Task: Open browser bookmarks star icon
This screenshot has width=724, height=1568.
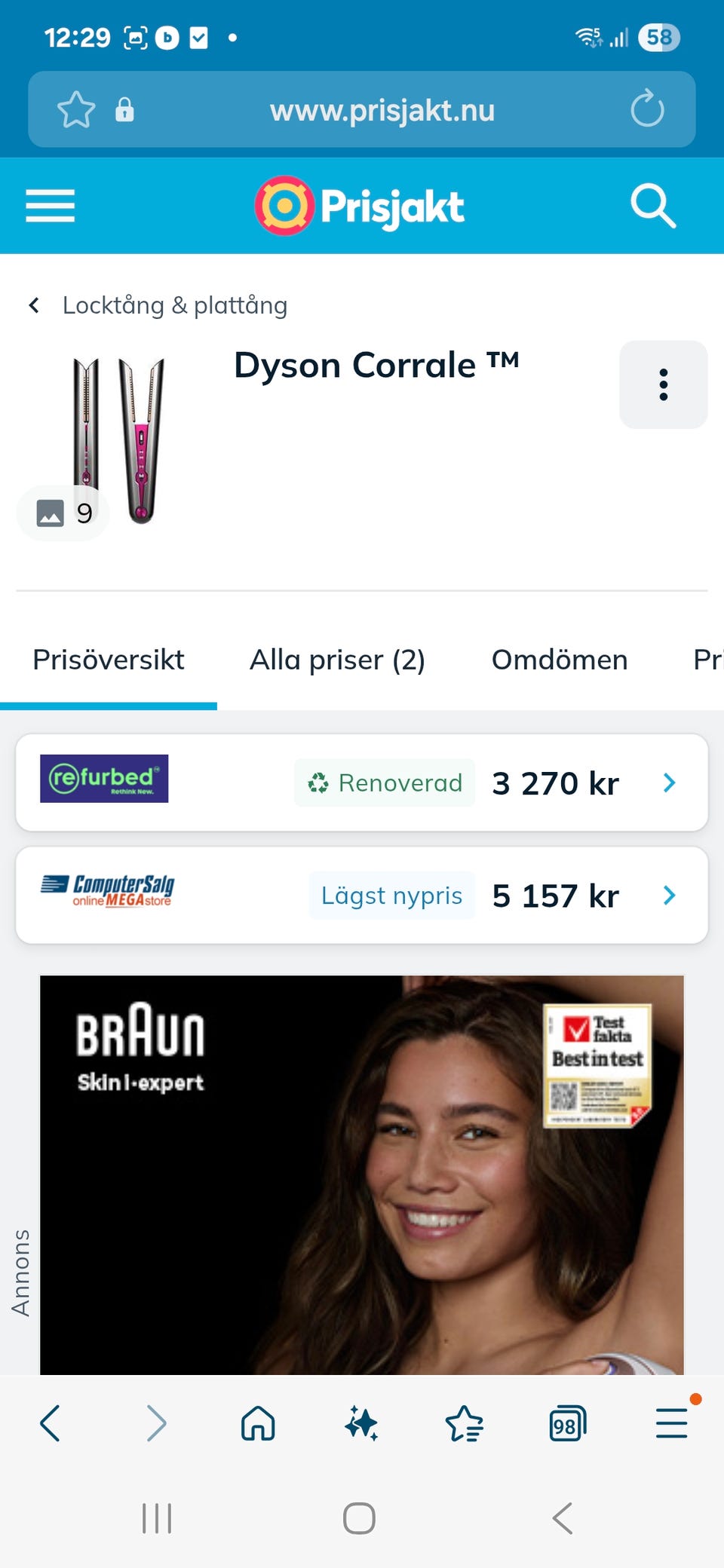Action: pyautogui.click(x=465, y=1423)
